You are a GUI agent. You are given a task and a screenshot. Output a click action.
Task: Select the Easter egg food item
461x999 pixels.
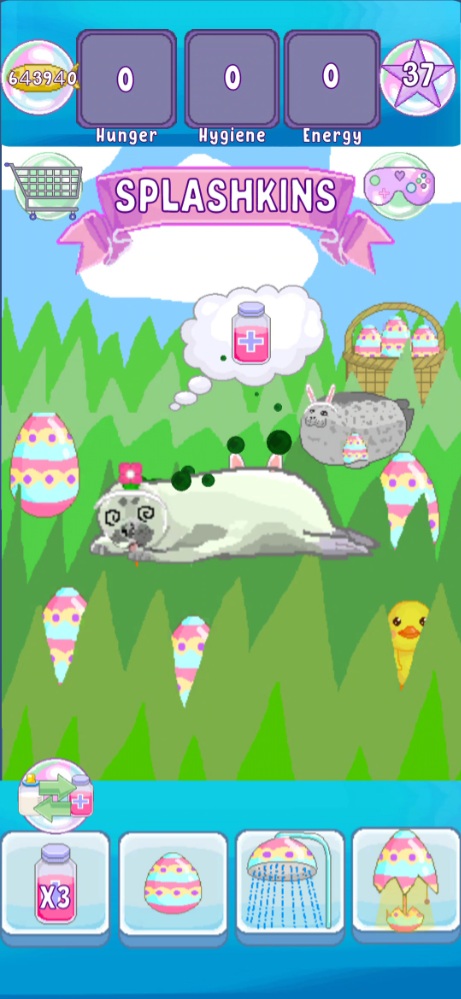[173, 884]
